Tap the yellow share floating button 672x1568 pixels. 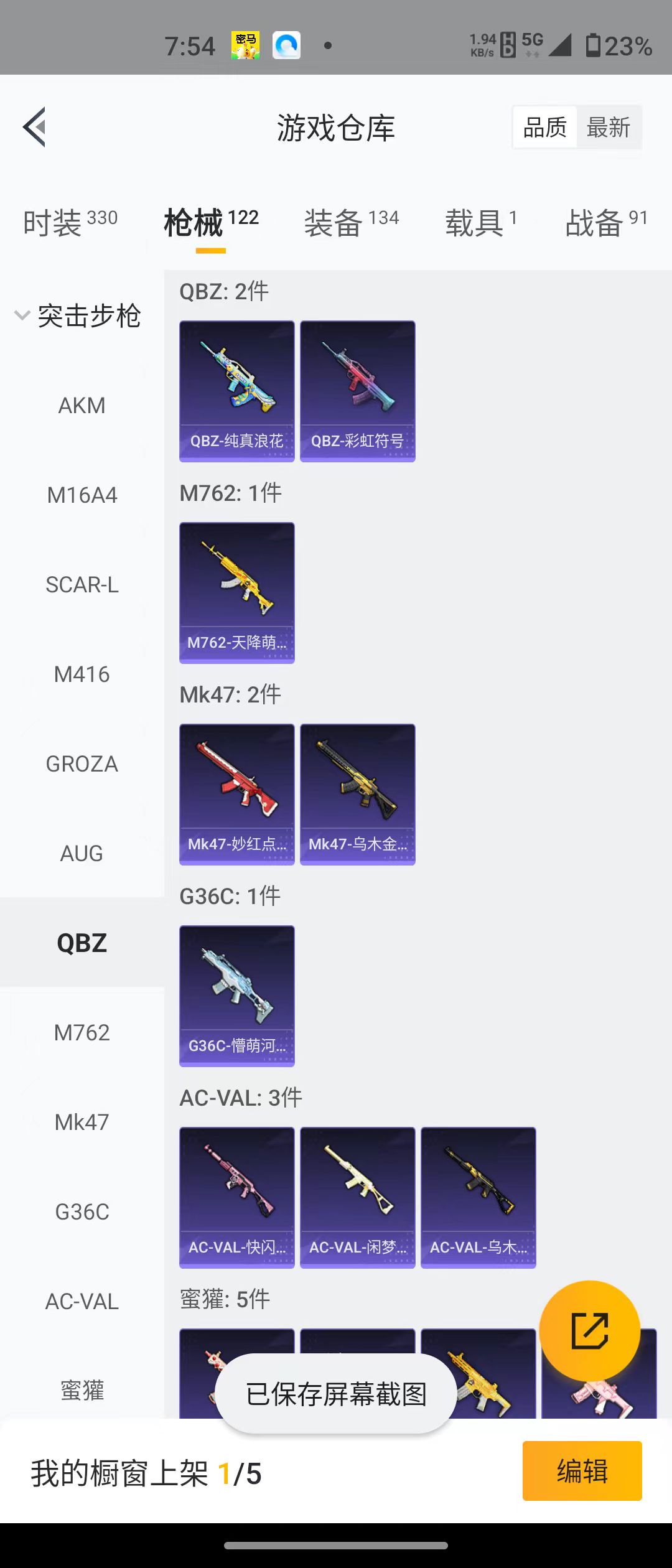pyautogui.click(x=589, y=1331)
